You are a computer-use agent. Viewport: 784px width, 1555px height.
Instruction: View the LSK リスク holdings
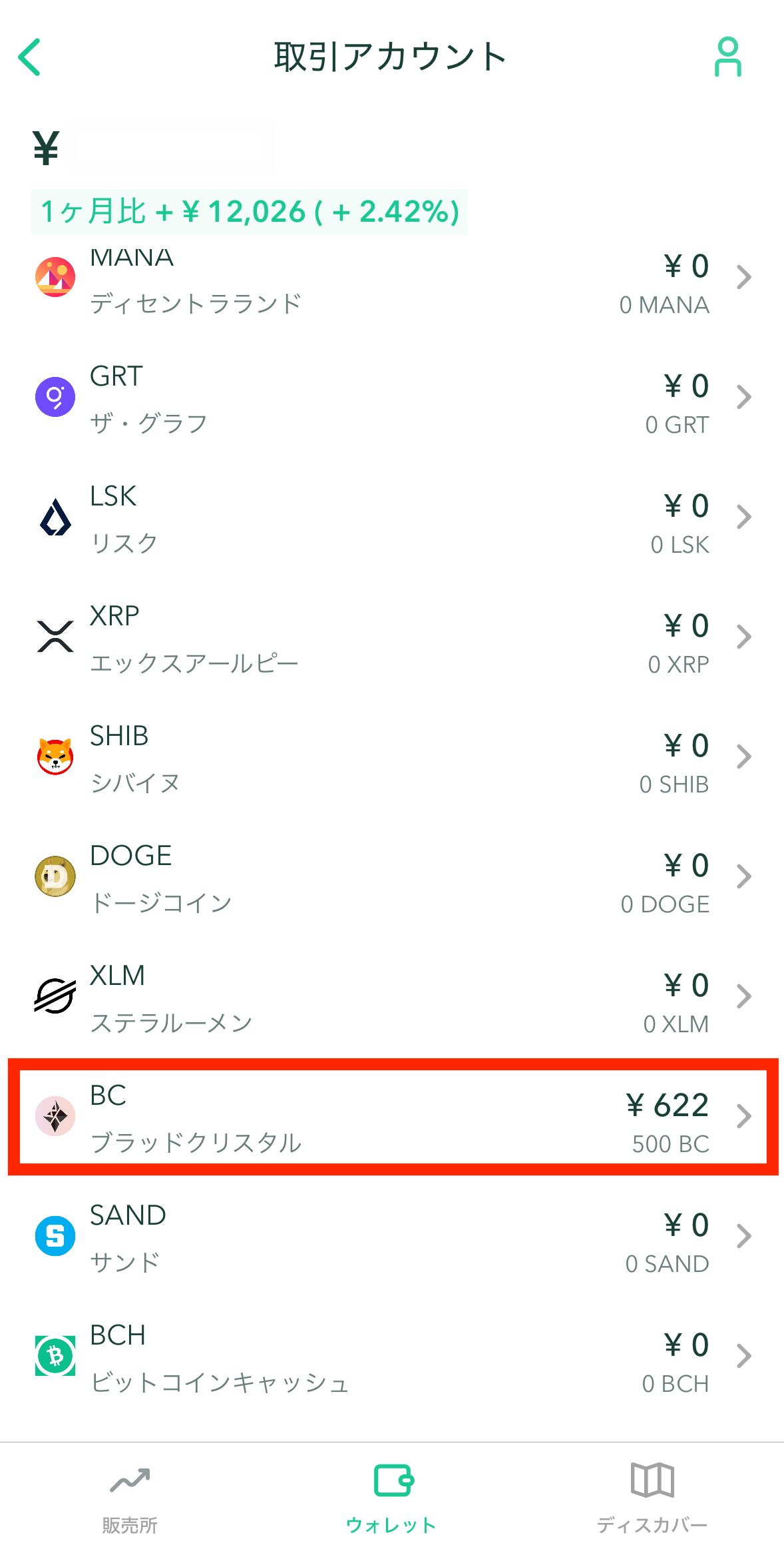pos(392,518)
